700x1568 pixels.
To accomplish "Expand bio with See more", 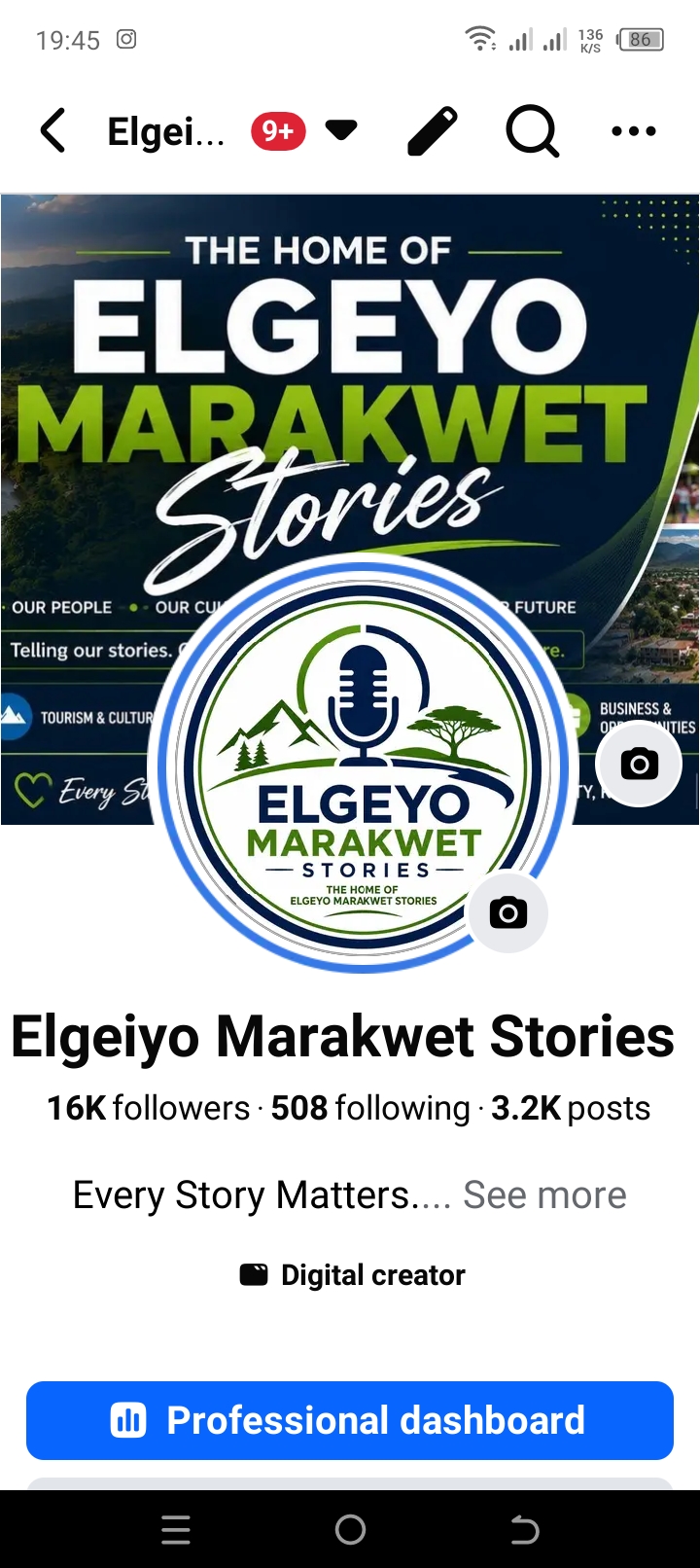I will click(x=544, y=1194).
